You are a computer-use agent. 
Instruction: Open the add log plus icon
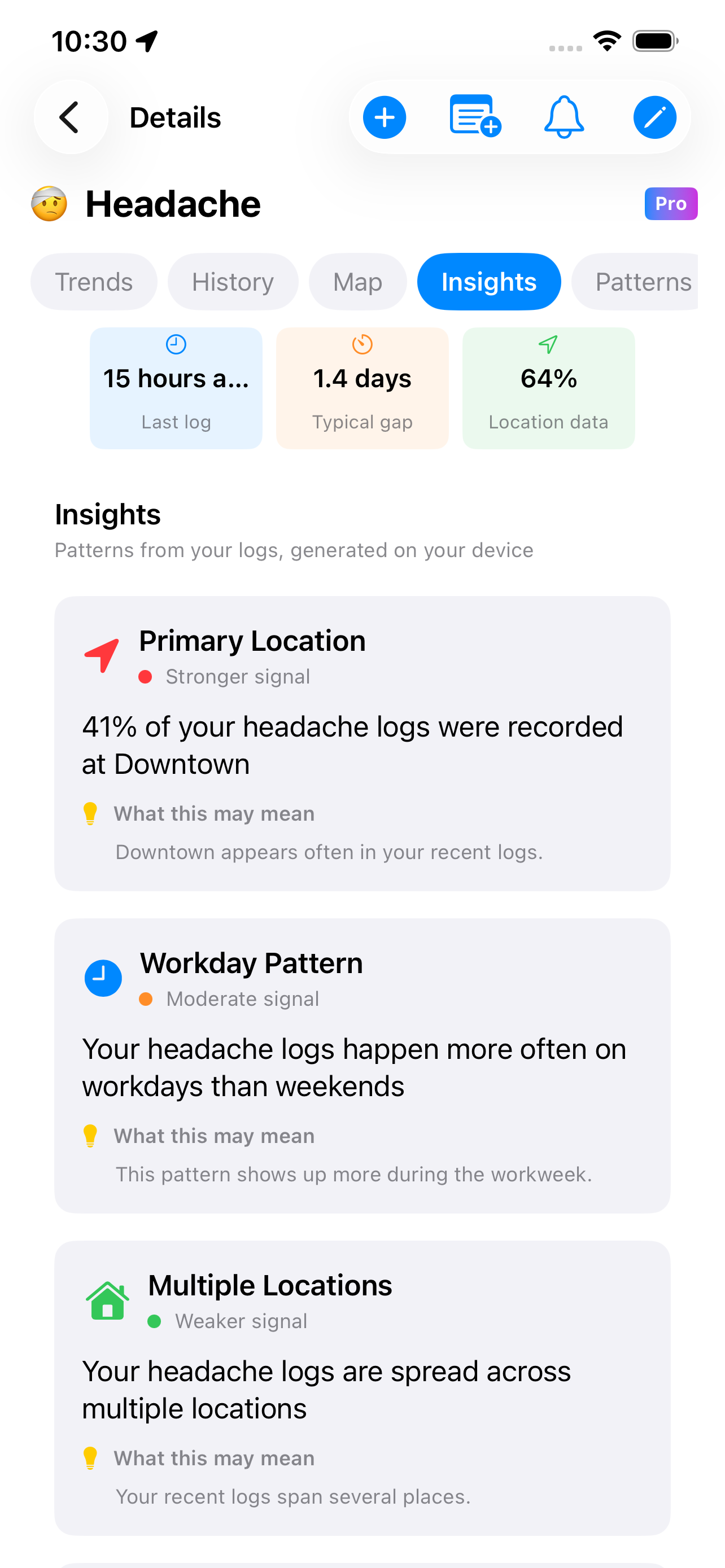point(384,117)
